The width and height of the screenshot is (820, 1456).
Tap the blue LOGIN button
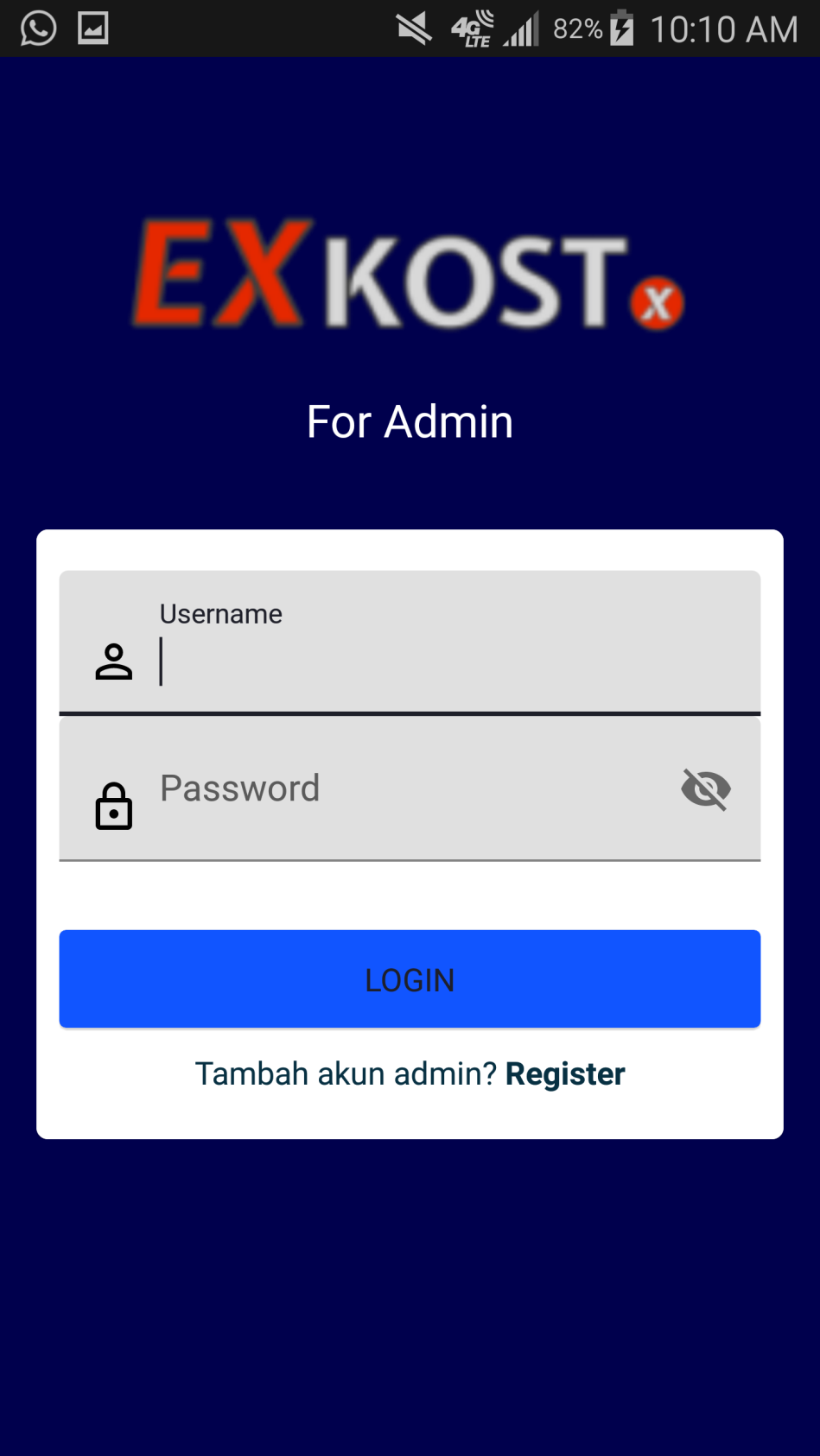[x=410, y=978]
